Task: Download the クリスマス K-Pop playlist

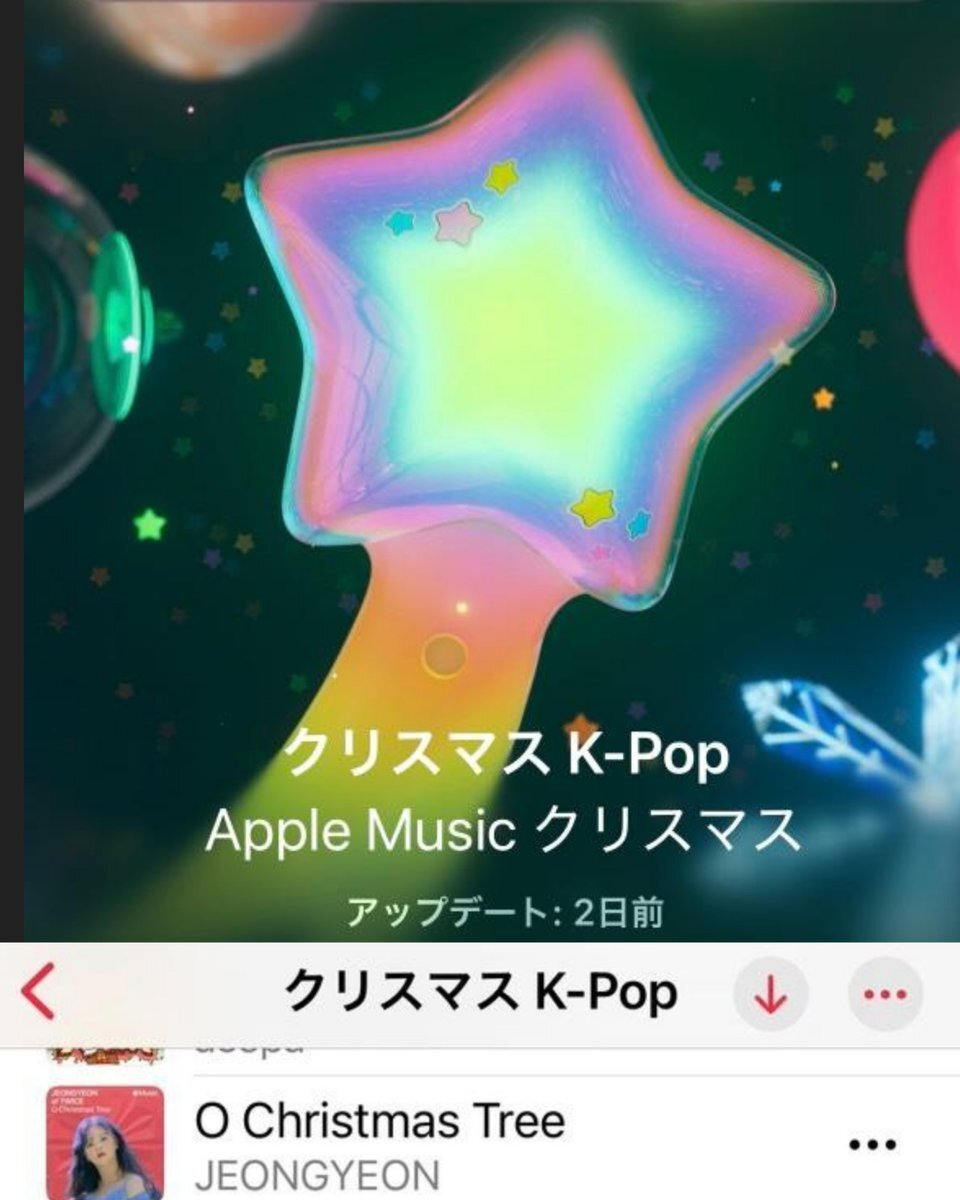Action: point(770,995)
